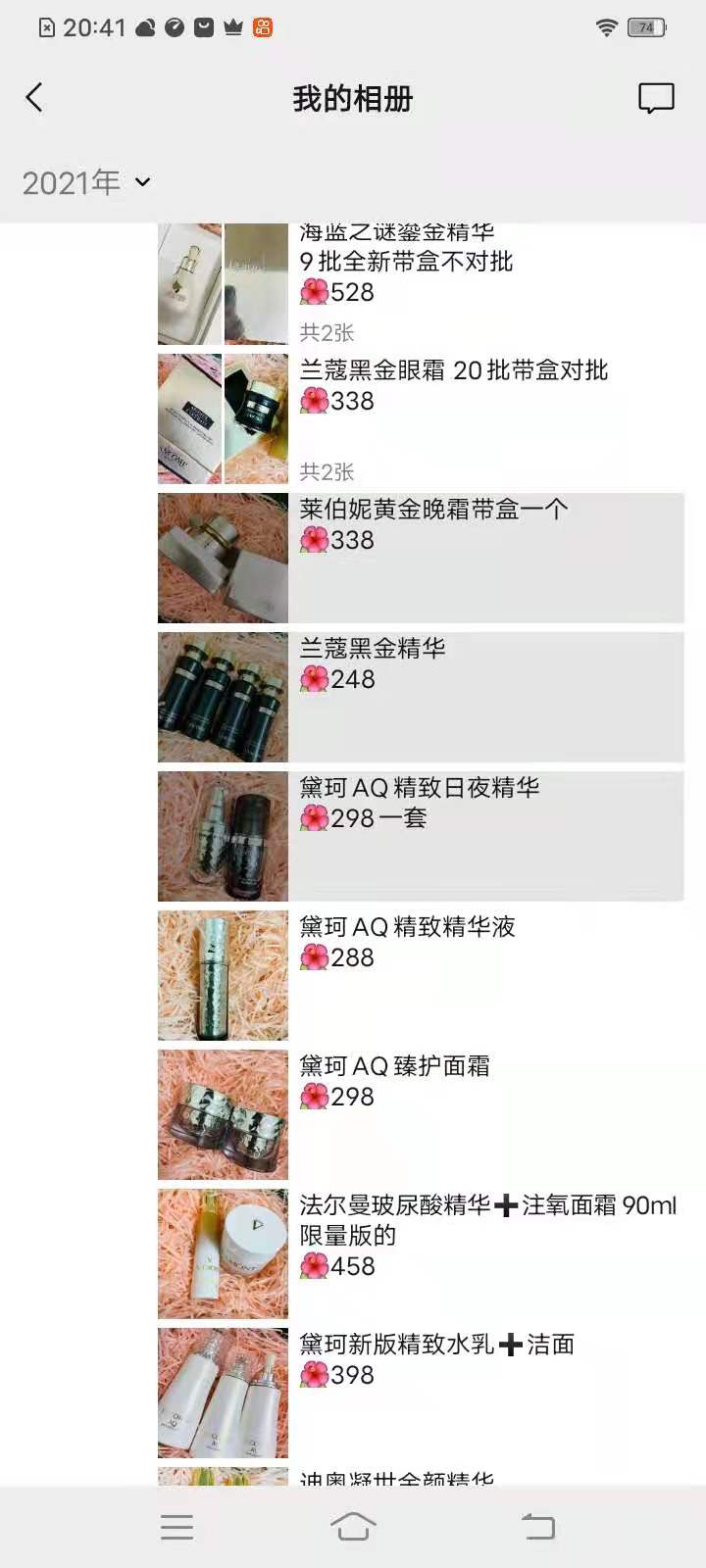Screen dimensions: 706x1568
Task: Open the 黛珂AQ精致日夜精华 post
Action: click(422, 836)
